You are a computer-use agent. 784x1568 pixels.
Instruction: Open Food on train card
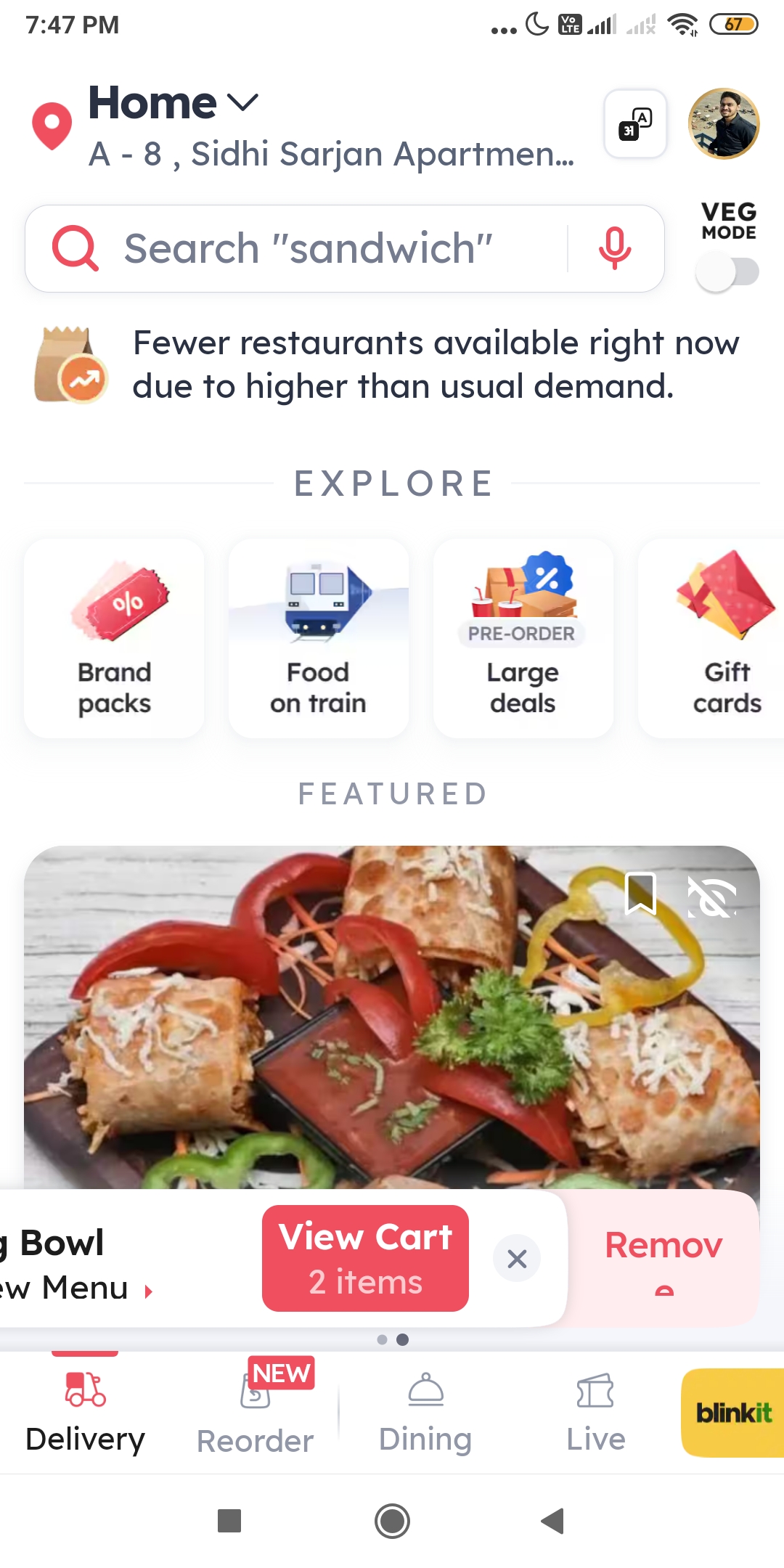point(319,639)
